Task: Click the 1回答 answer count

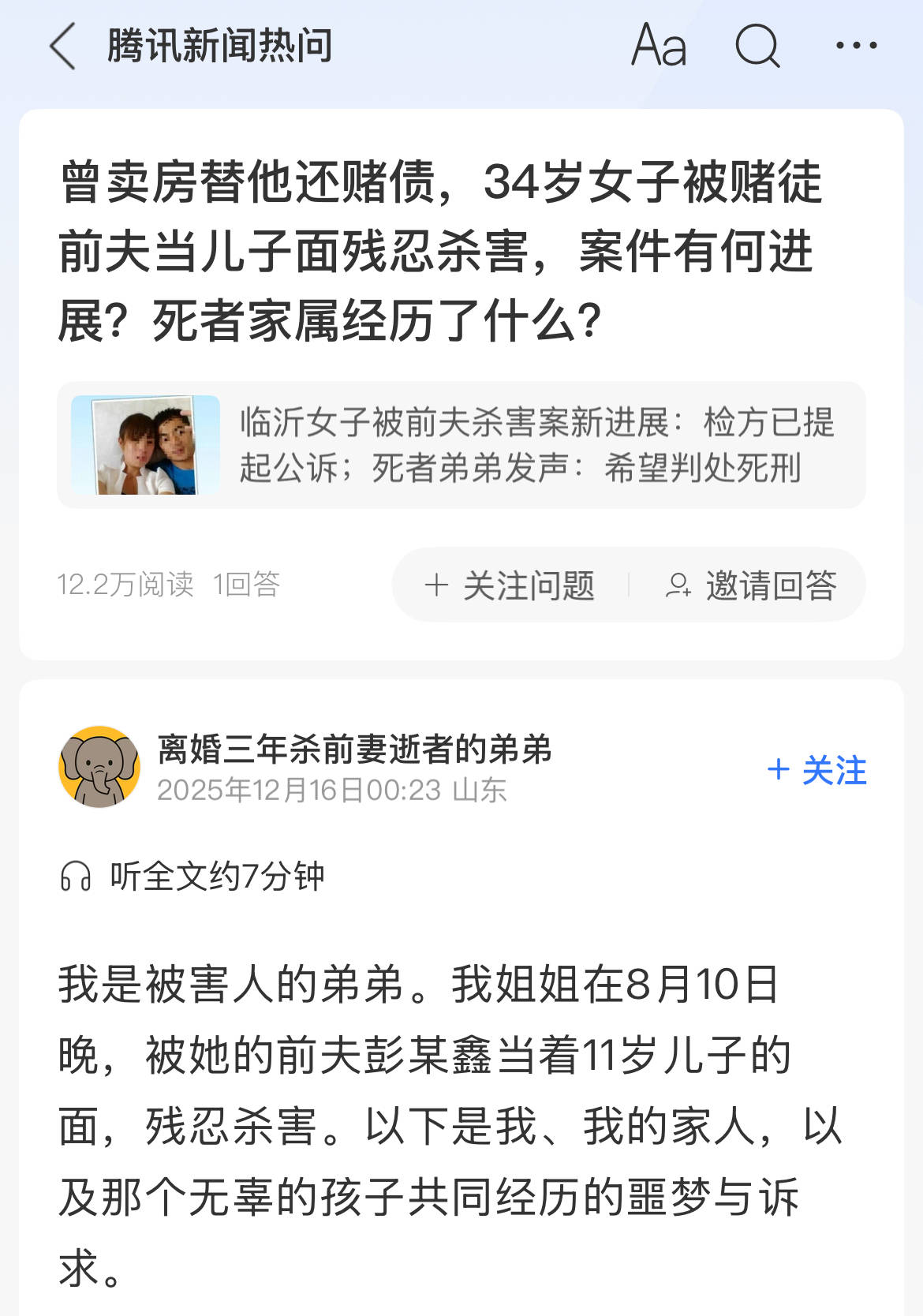Action: [246, 585]
